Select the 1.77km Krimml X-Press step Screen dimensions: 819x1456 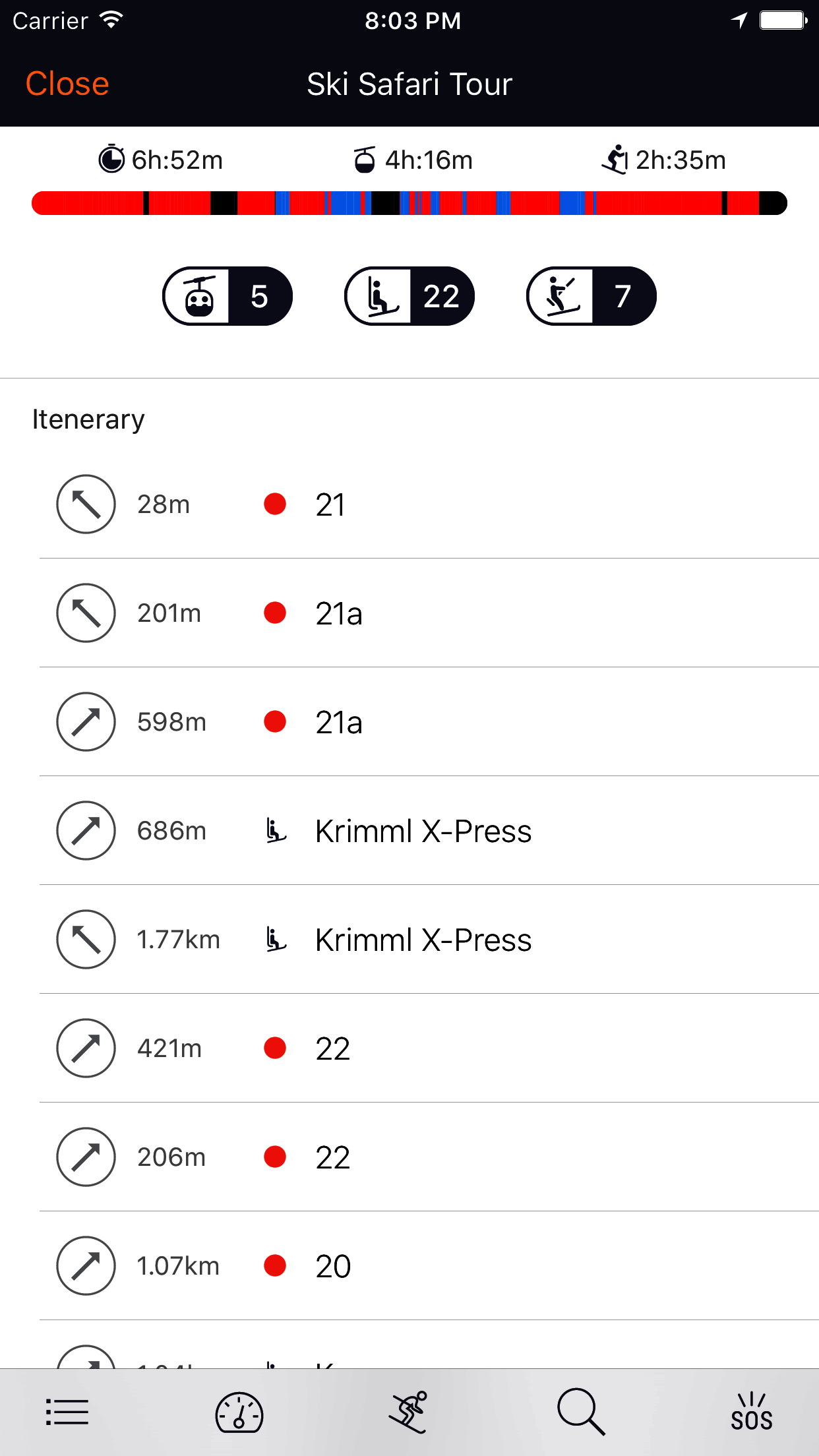click(429, 940)
